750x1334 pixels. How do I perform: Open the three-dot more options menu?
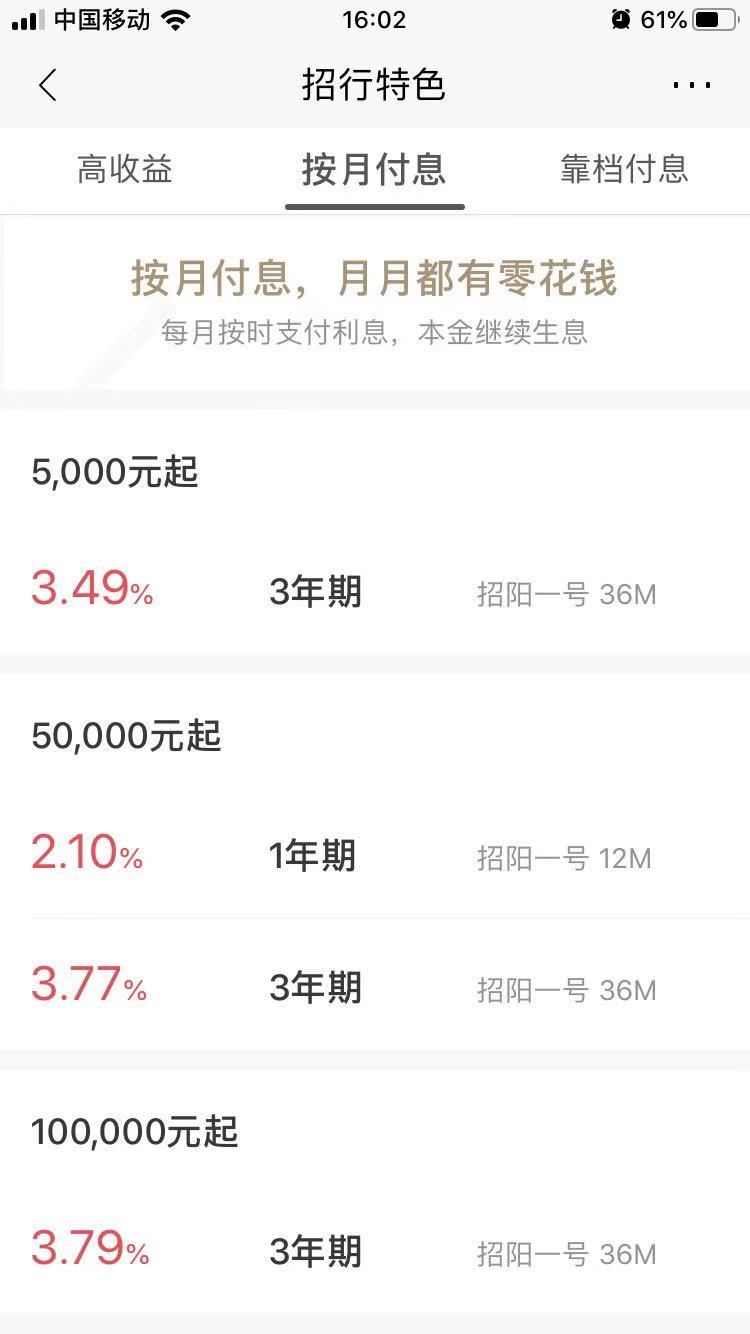coord(691,85)
